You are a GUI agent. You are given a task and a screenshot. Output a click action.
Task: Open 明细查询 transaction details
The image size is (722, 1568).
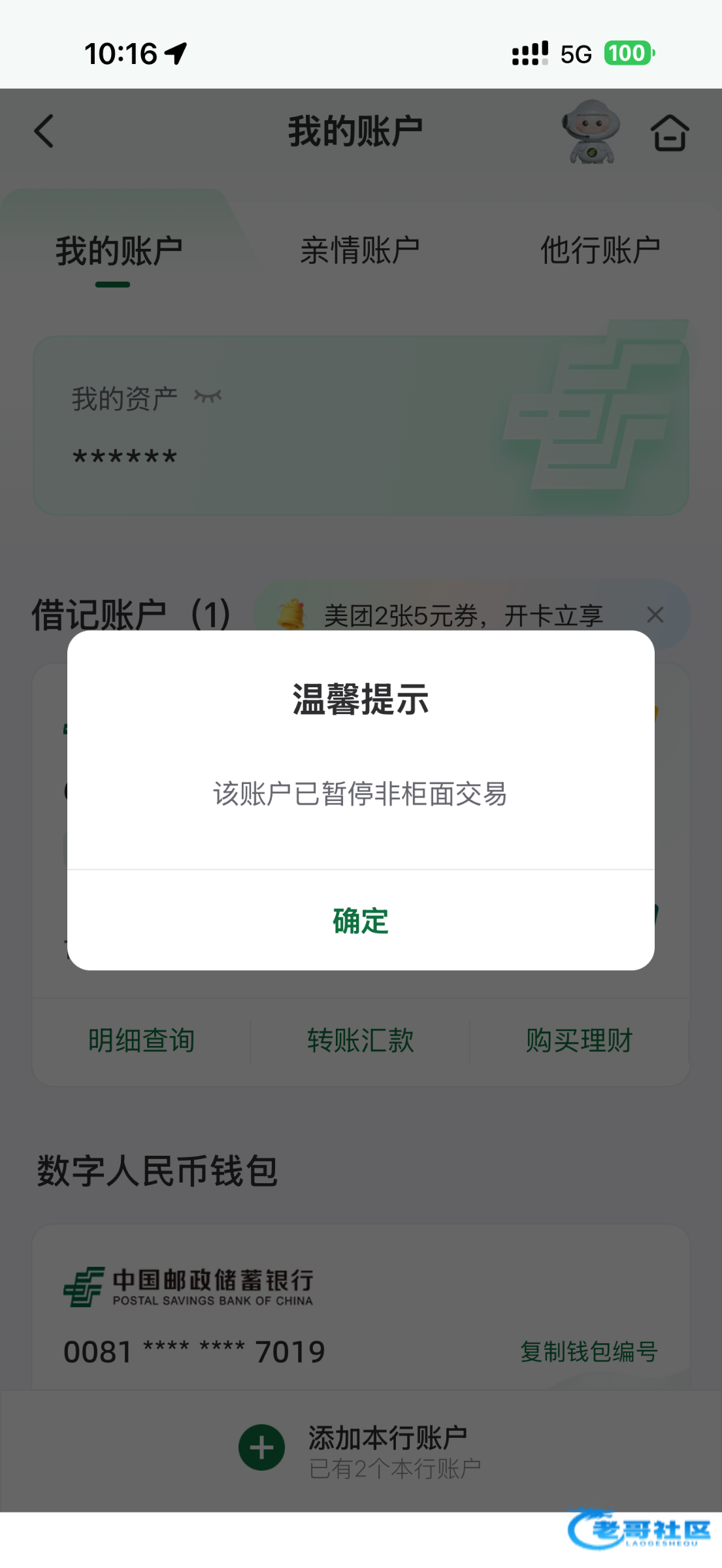(x=141, y=1041)
